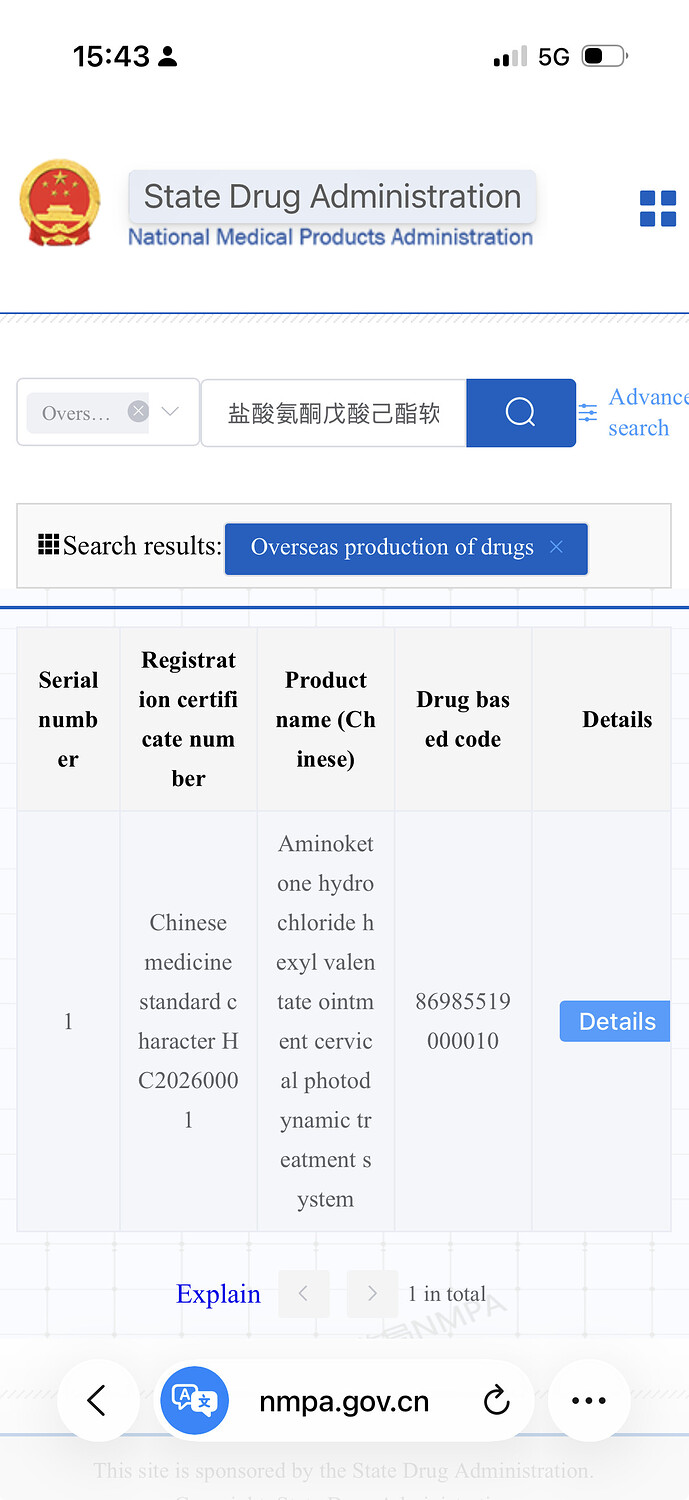Viewport: 689px width, 1500px height.
Task: Go to the previous results page
Action: (303, 1294)
